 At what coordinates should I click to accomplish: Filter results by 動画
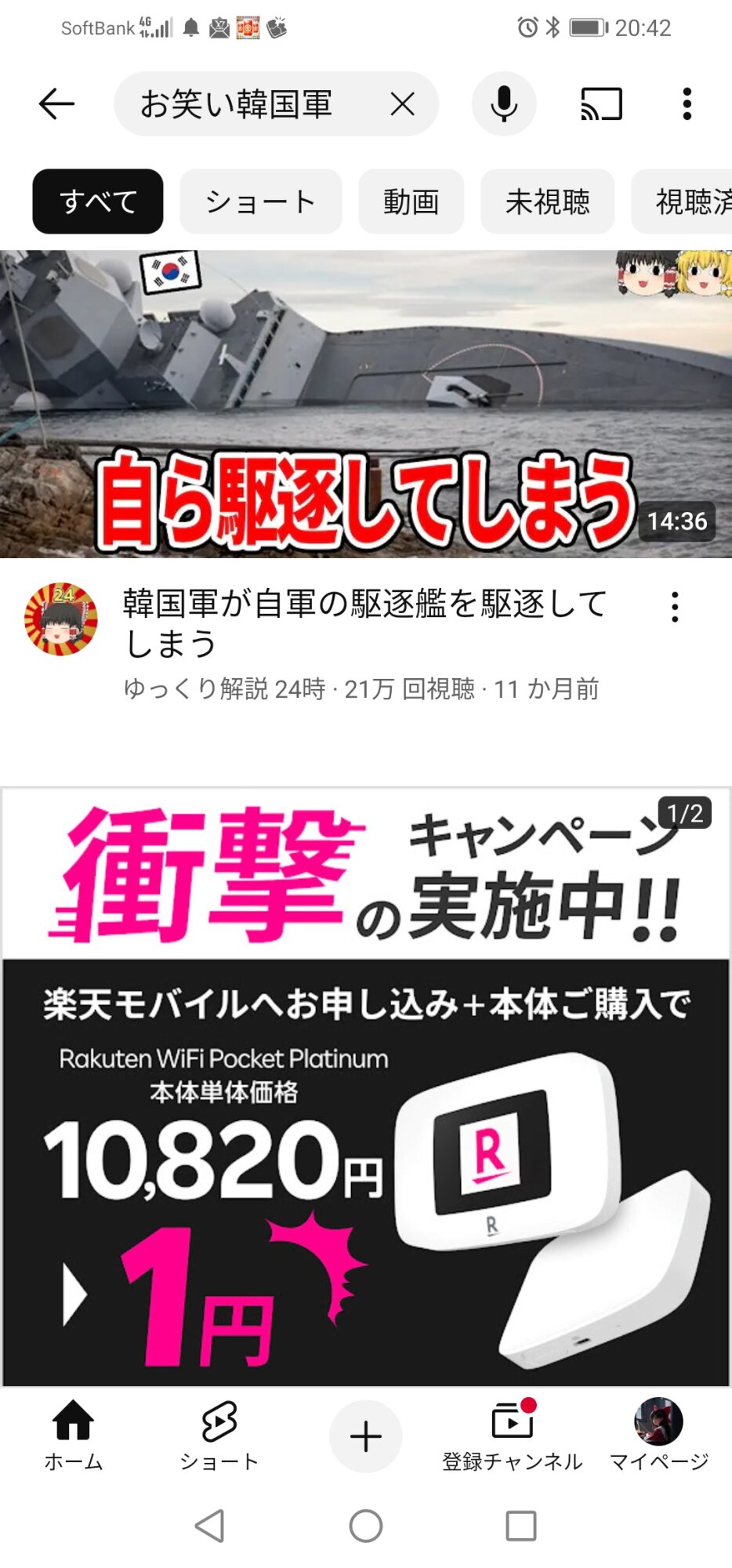[x=411, y=201]
